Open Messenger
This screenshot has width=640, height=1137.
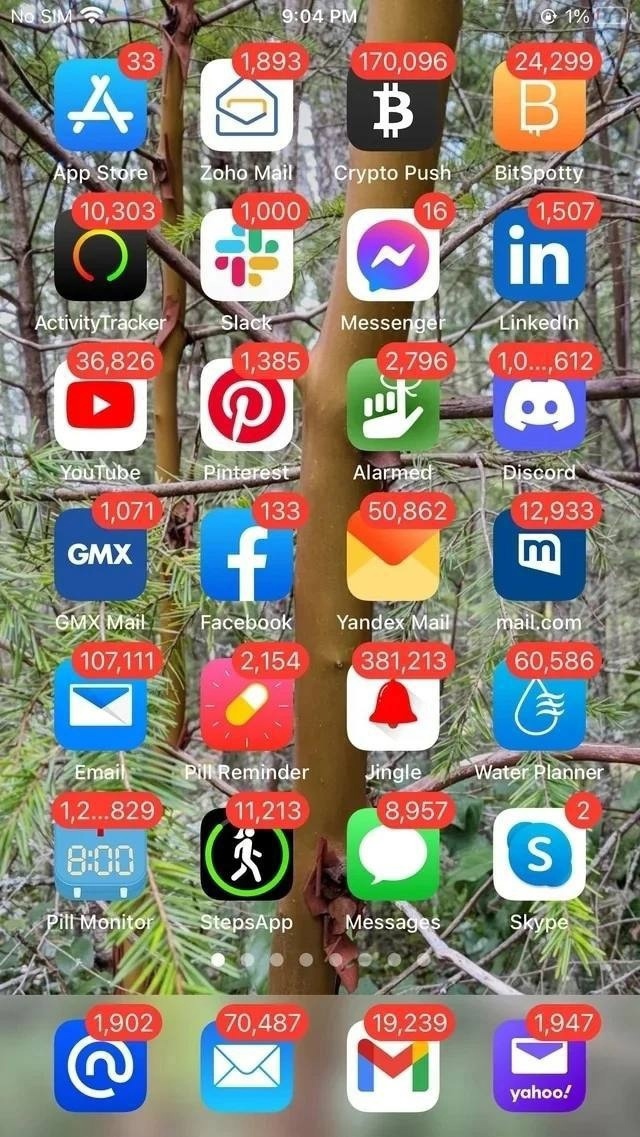tap(393, 255)
